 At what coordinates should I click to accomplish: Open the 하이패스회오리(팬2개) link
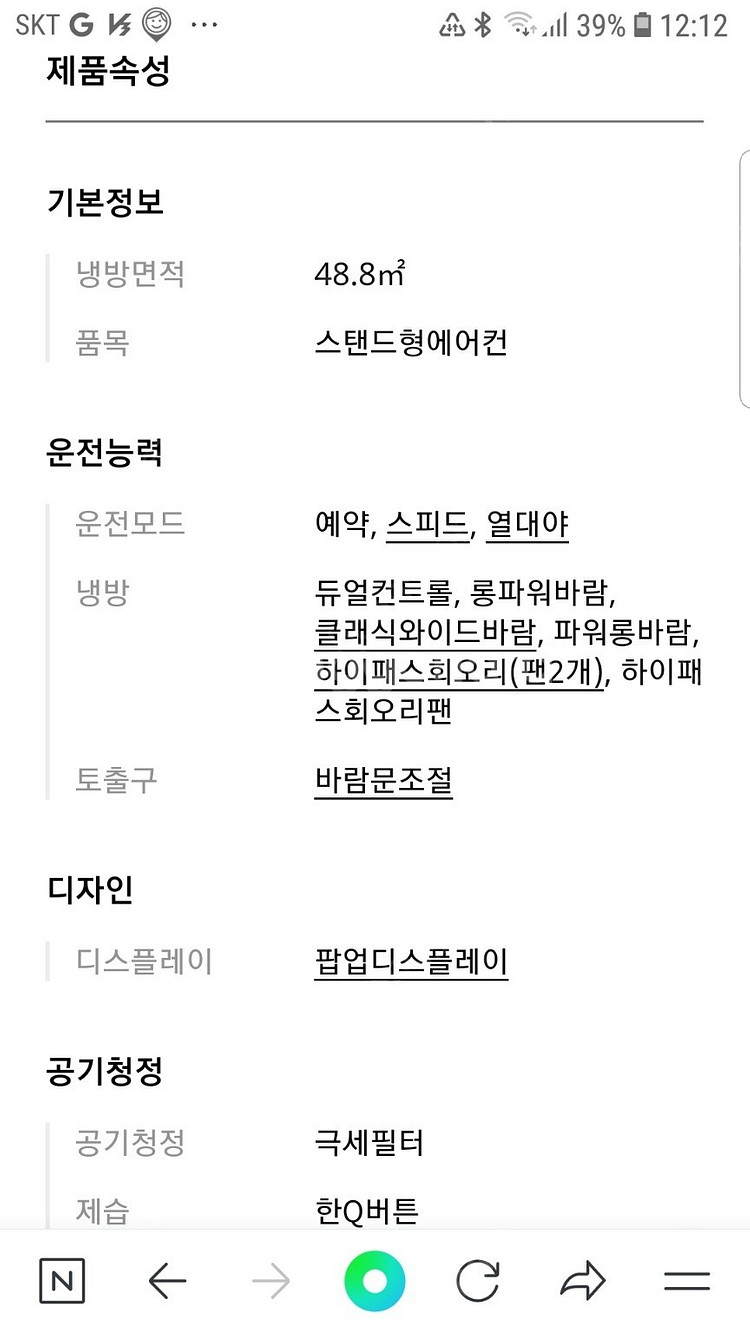point(460,673)
